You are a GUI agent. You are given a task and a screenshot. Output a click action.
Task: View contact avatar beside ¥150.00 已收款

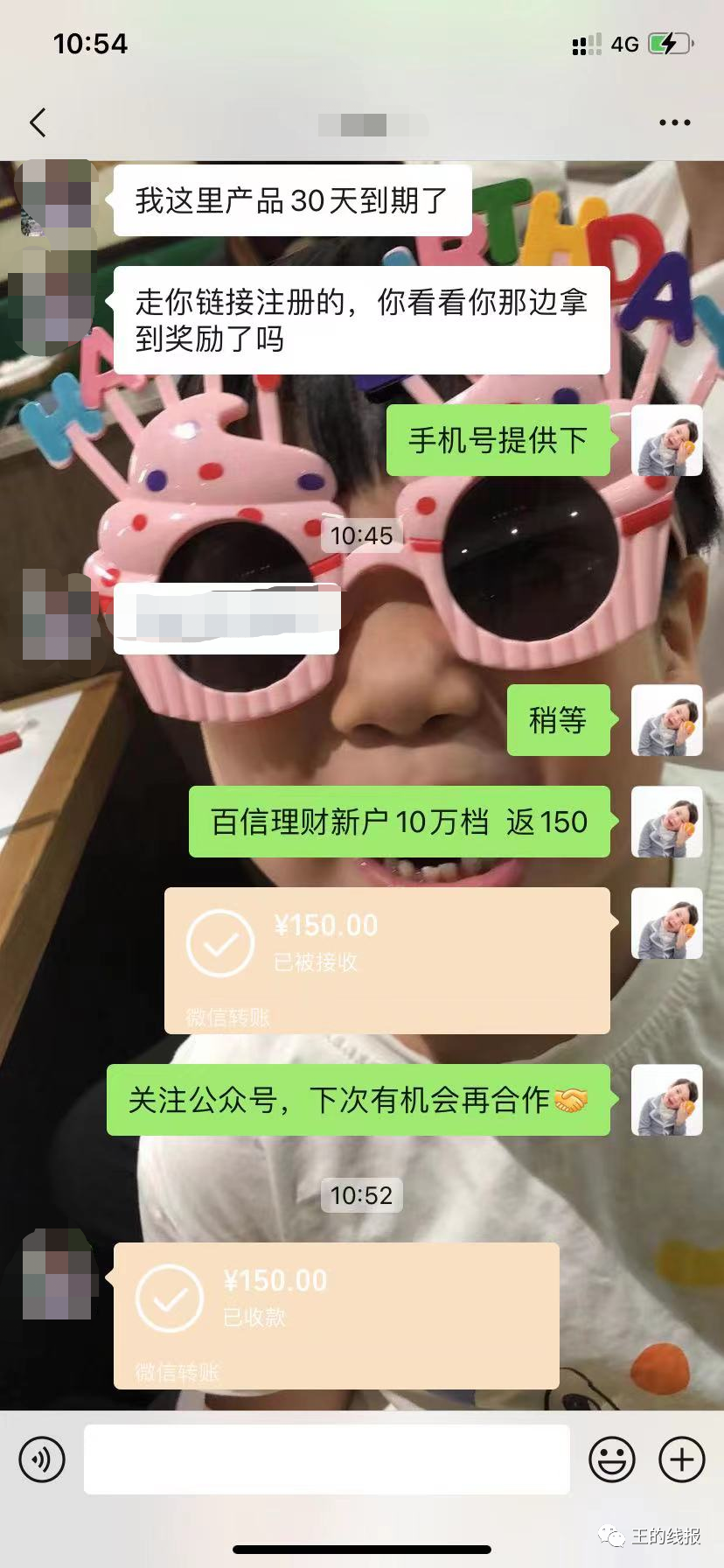point(57,1273)
